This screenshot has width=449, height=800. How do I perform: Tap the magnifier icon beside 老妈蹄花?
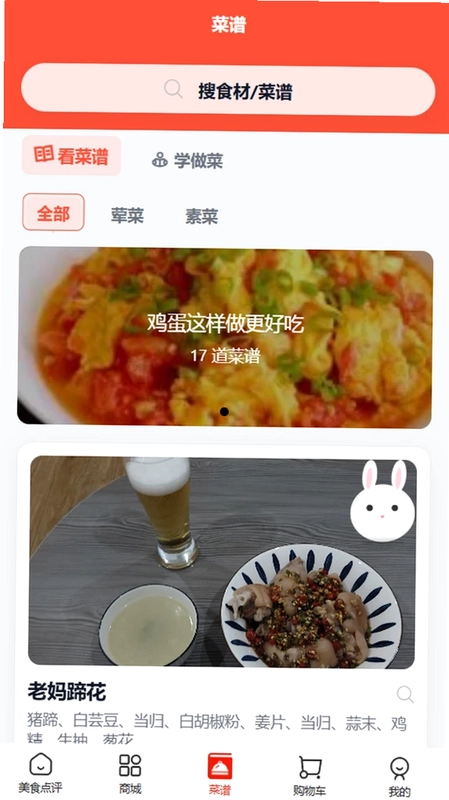(405, 694)
